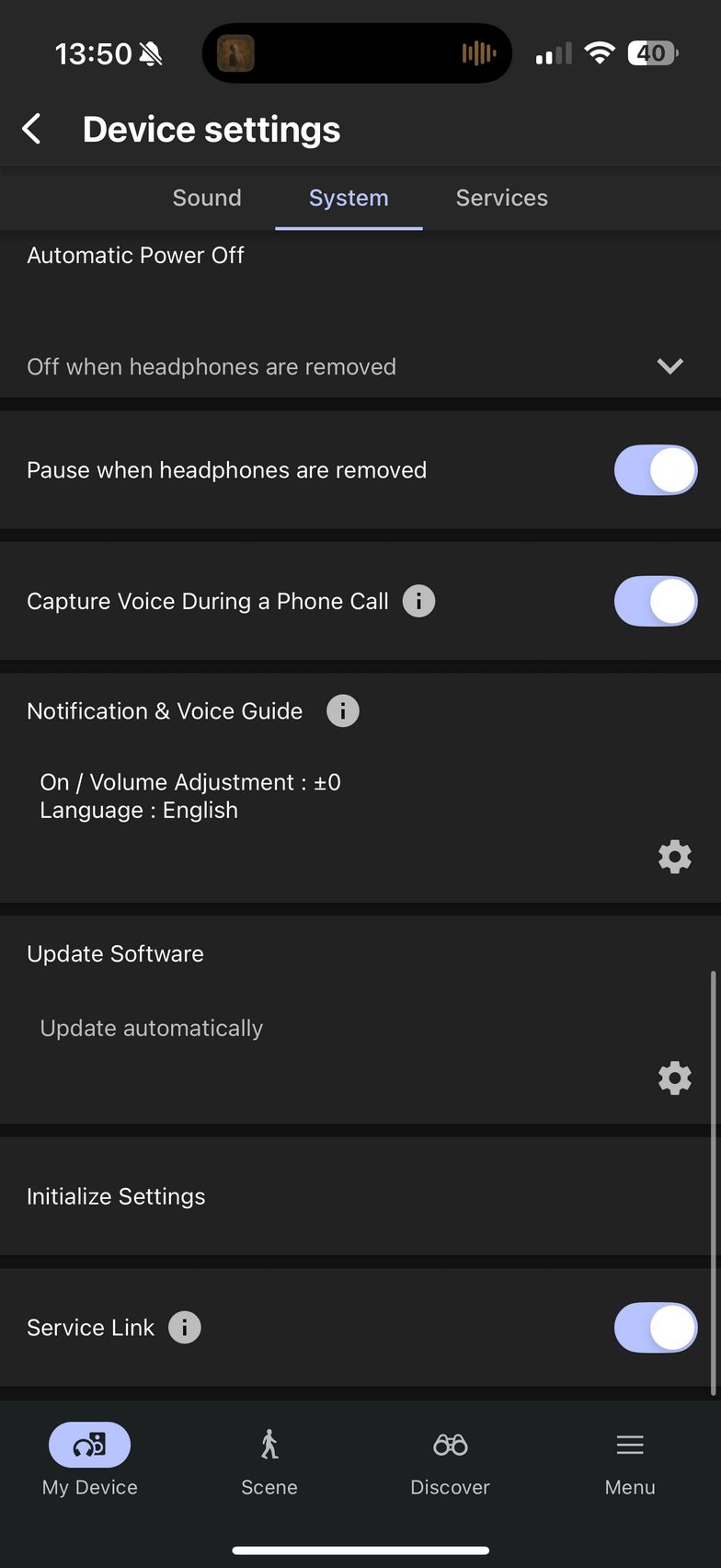This screenshot has height=1568, width=721.
Task: Show Service Link info
Action: pos(185,1327)
